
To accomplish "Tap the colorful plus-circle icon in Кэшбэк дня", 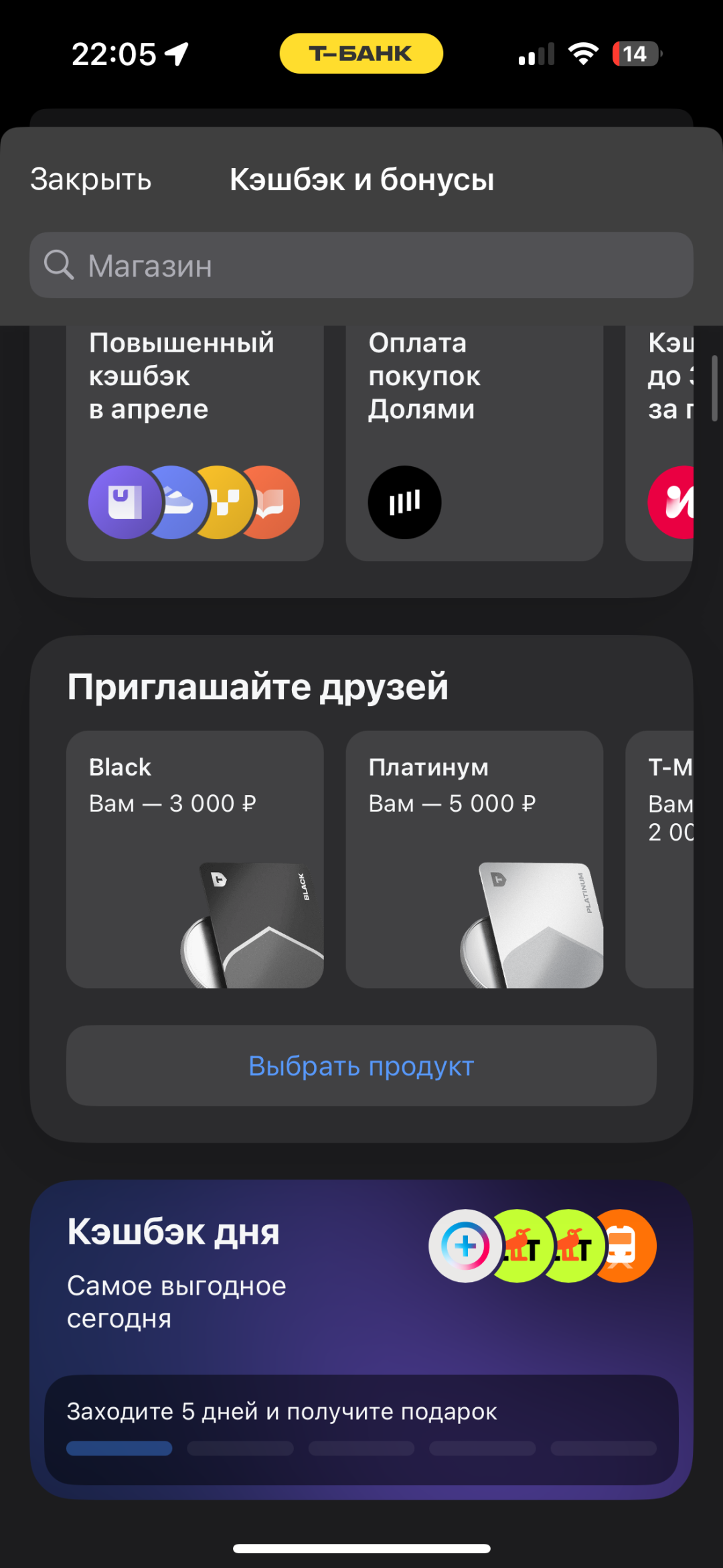I will 464,1246.
